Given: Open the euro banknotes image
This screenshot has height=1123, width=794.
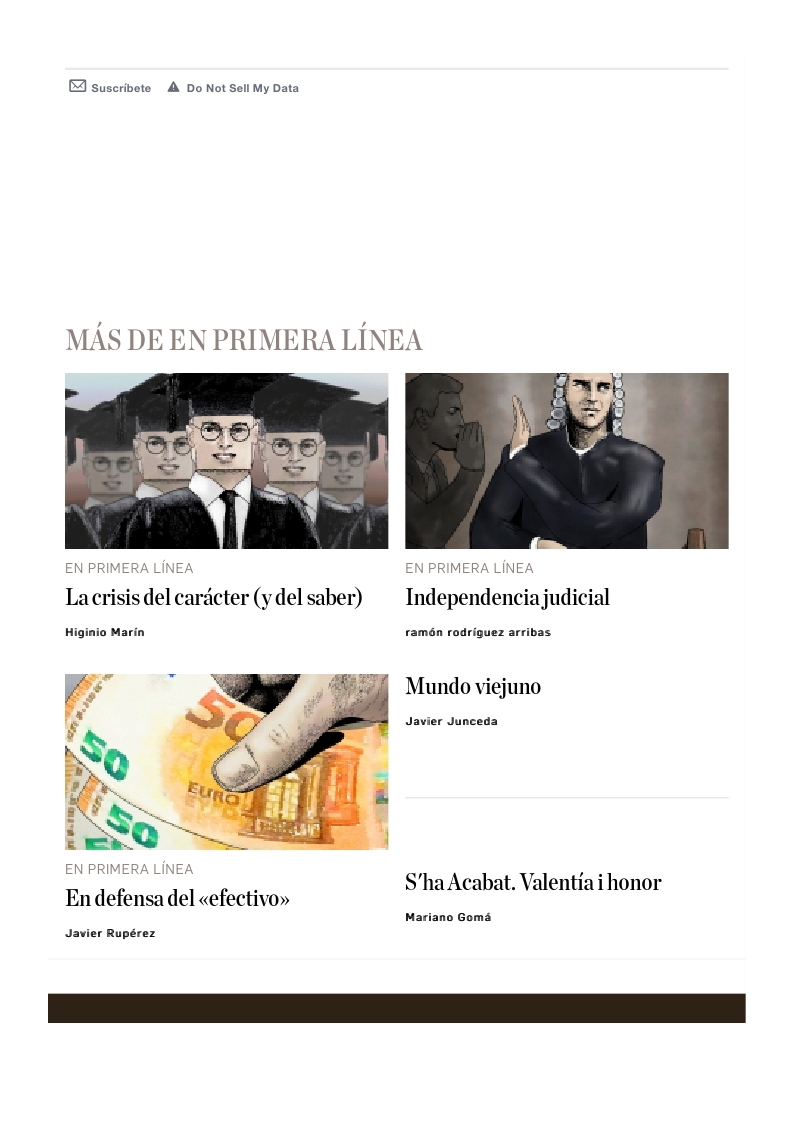Looking at the screenshot, I should (x=226, y=762).
